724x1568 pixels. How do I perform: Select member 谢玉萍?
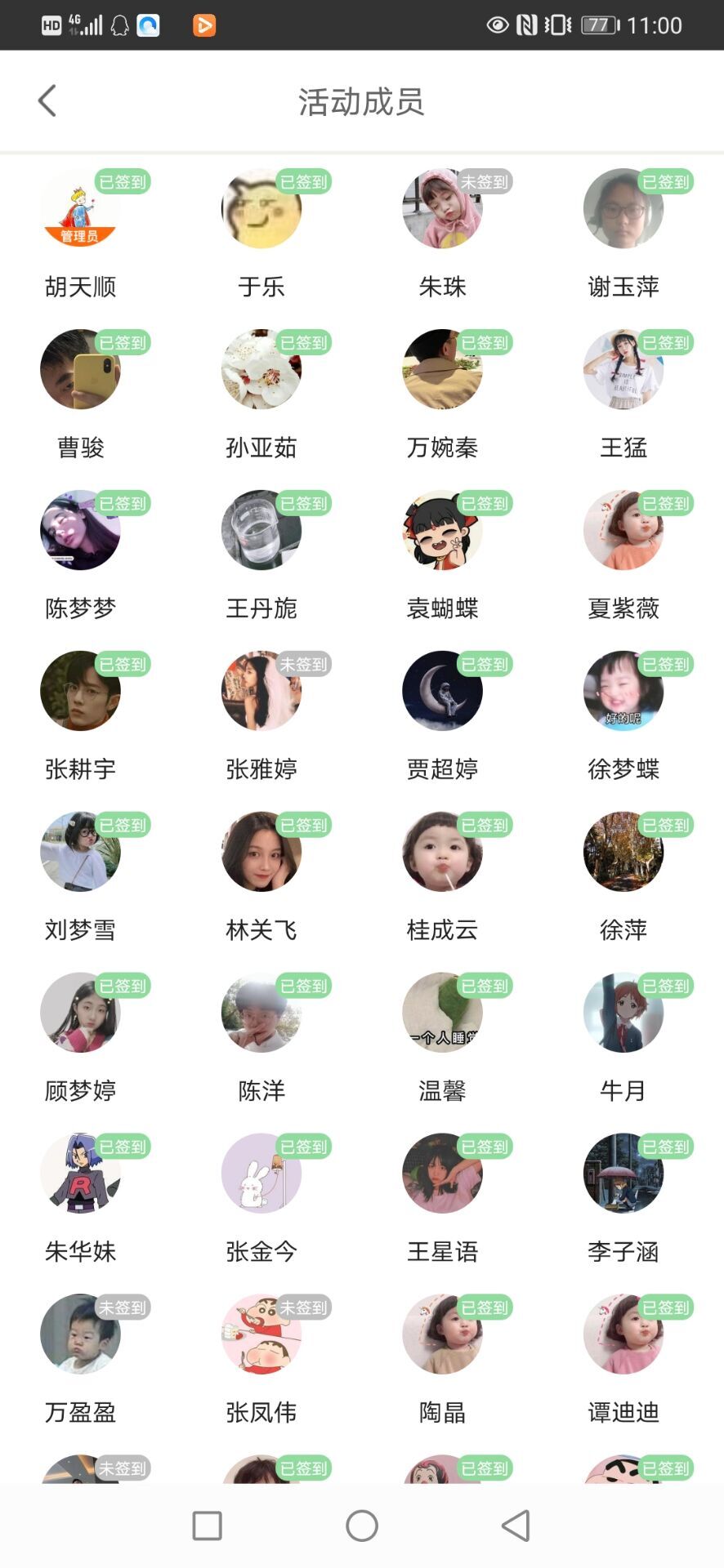[623, 209]
